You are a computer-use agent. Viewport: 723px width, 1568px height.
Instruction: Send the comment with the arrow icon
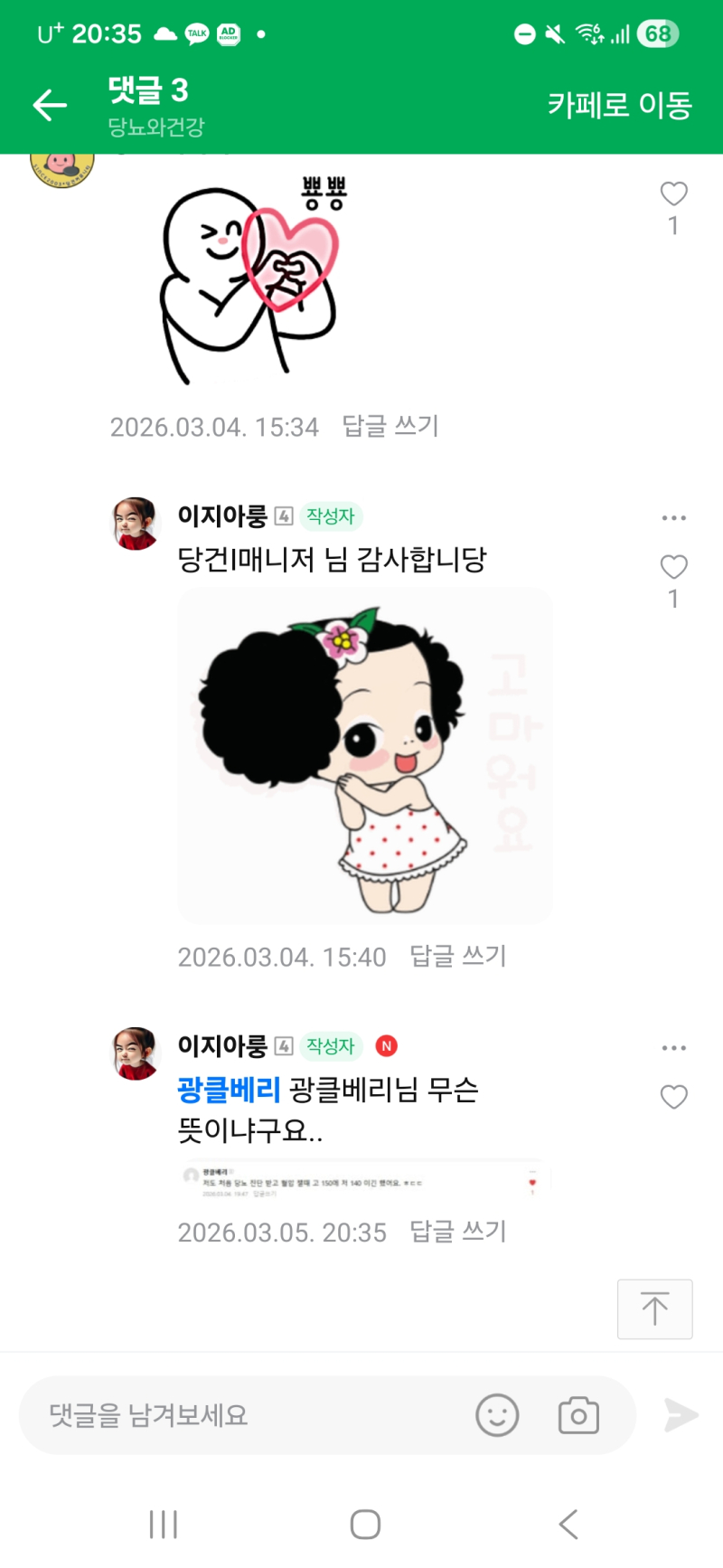coord(681,1415)
